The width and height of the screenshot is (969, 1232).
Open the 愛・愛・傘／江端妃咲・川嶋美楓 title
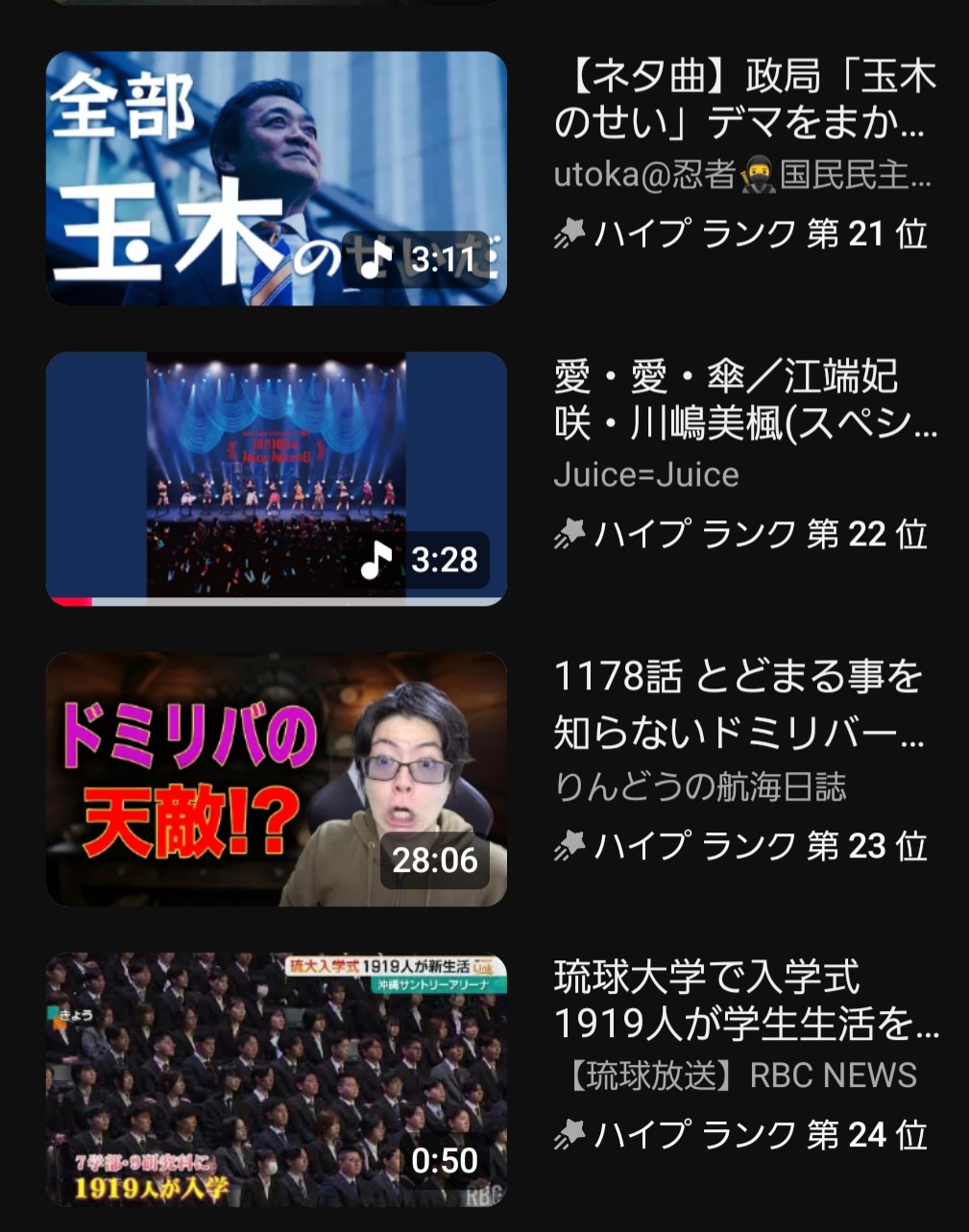(x=744, y=400)
